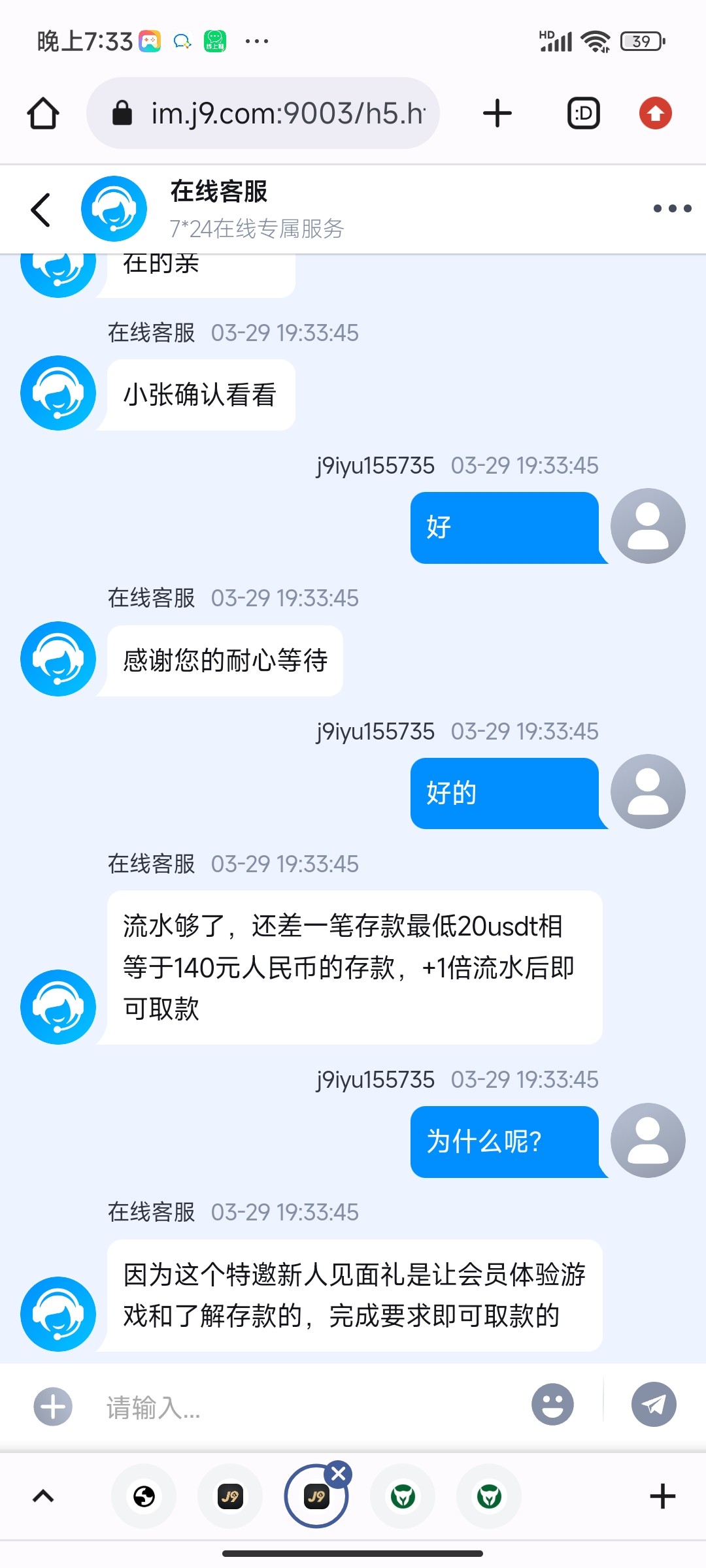
Task: Add a tab from bottom strip
Action: 662,1496
